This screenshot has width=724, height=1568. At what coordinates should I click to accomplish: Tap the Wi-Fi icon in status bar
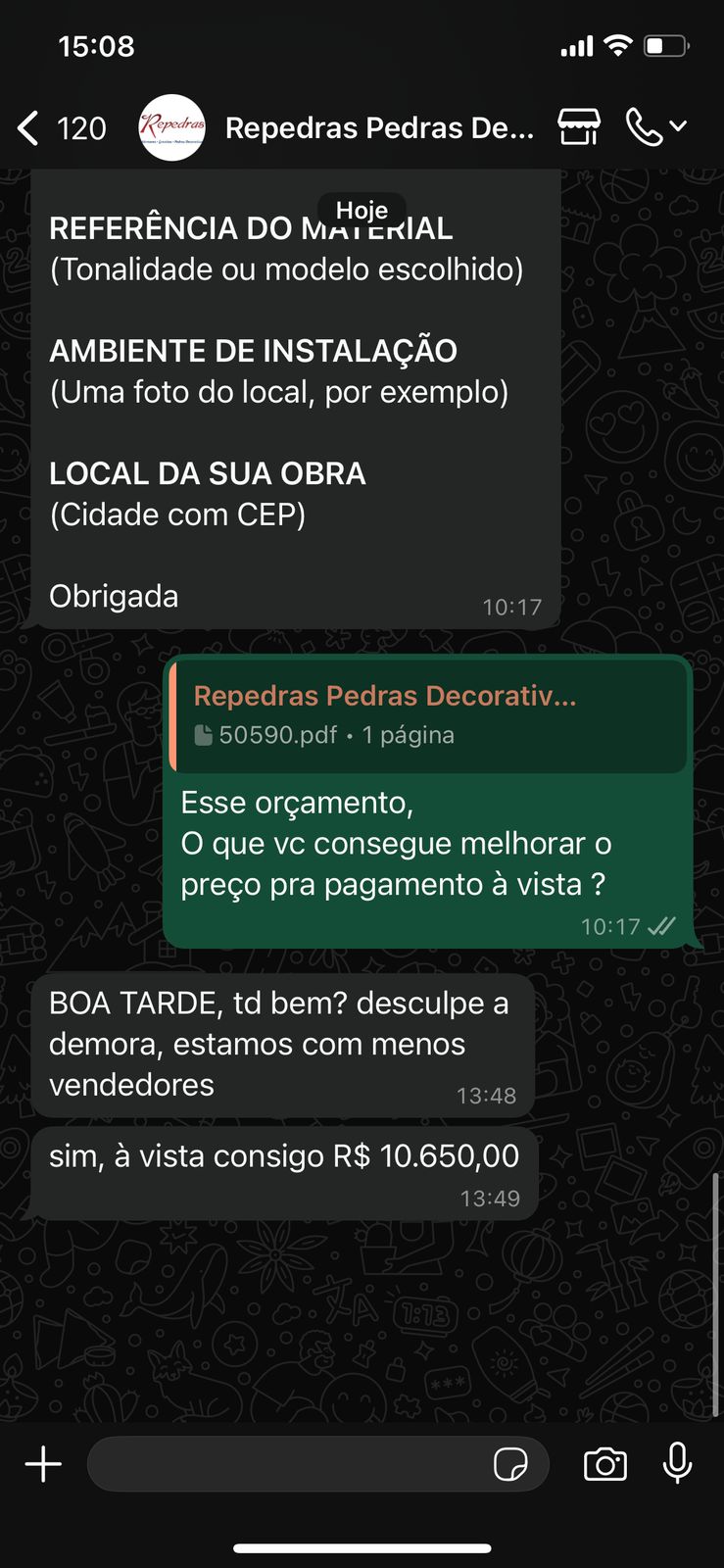coord(617,45)
